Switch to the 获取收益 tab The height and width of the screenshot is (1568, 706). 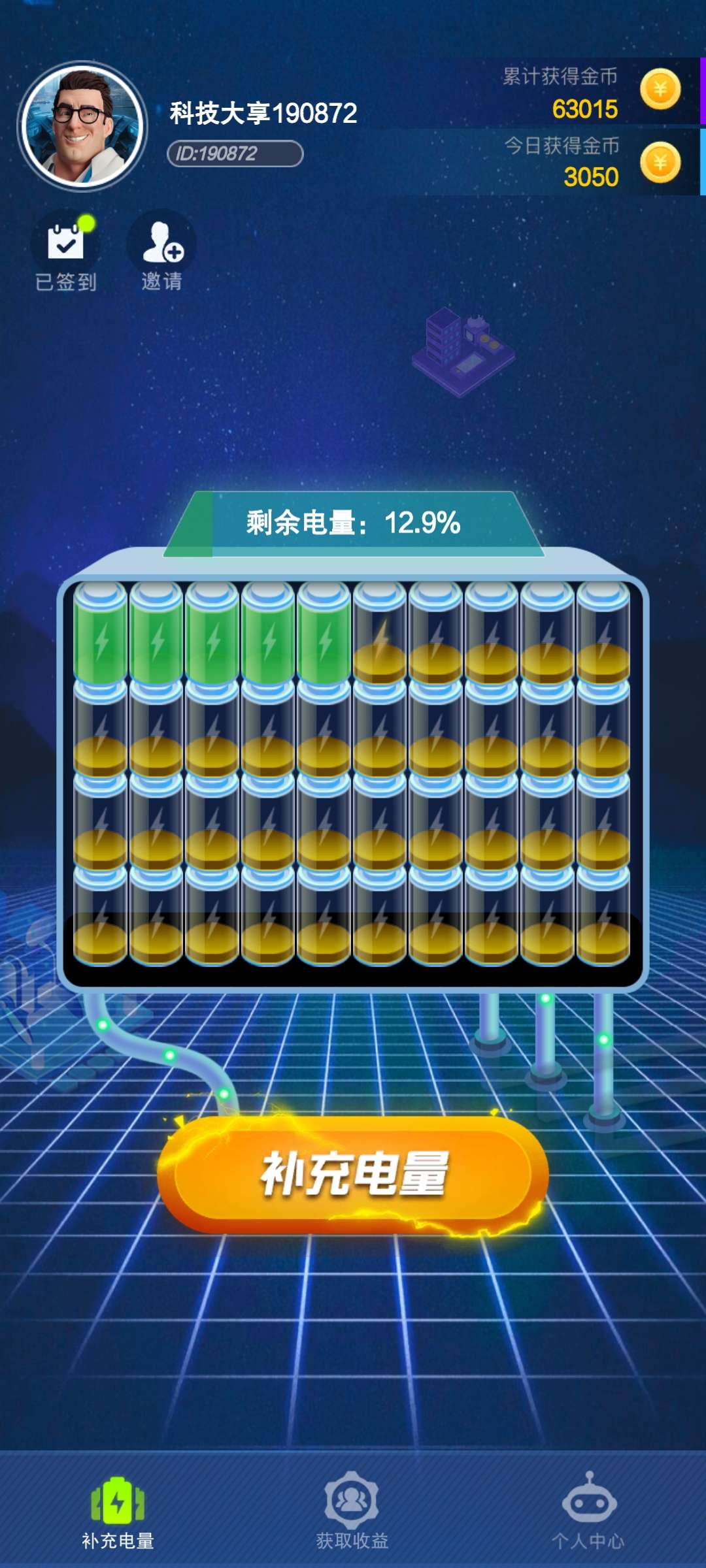tap(352, 1511)
